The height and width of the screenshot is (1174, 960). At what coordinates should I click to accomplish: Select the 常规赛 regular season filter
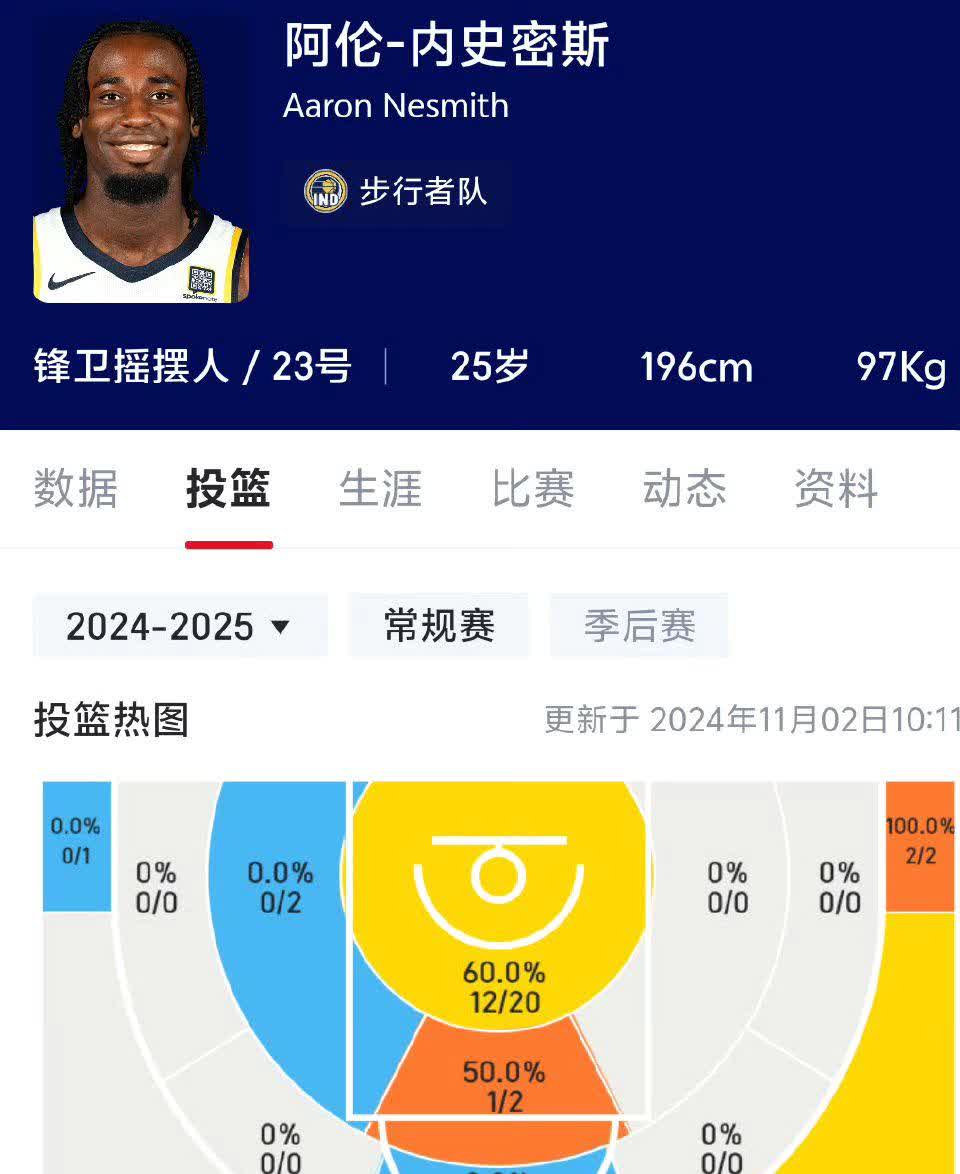click(439, 625)
